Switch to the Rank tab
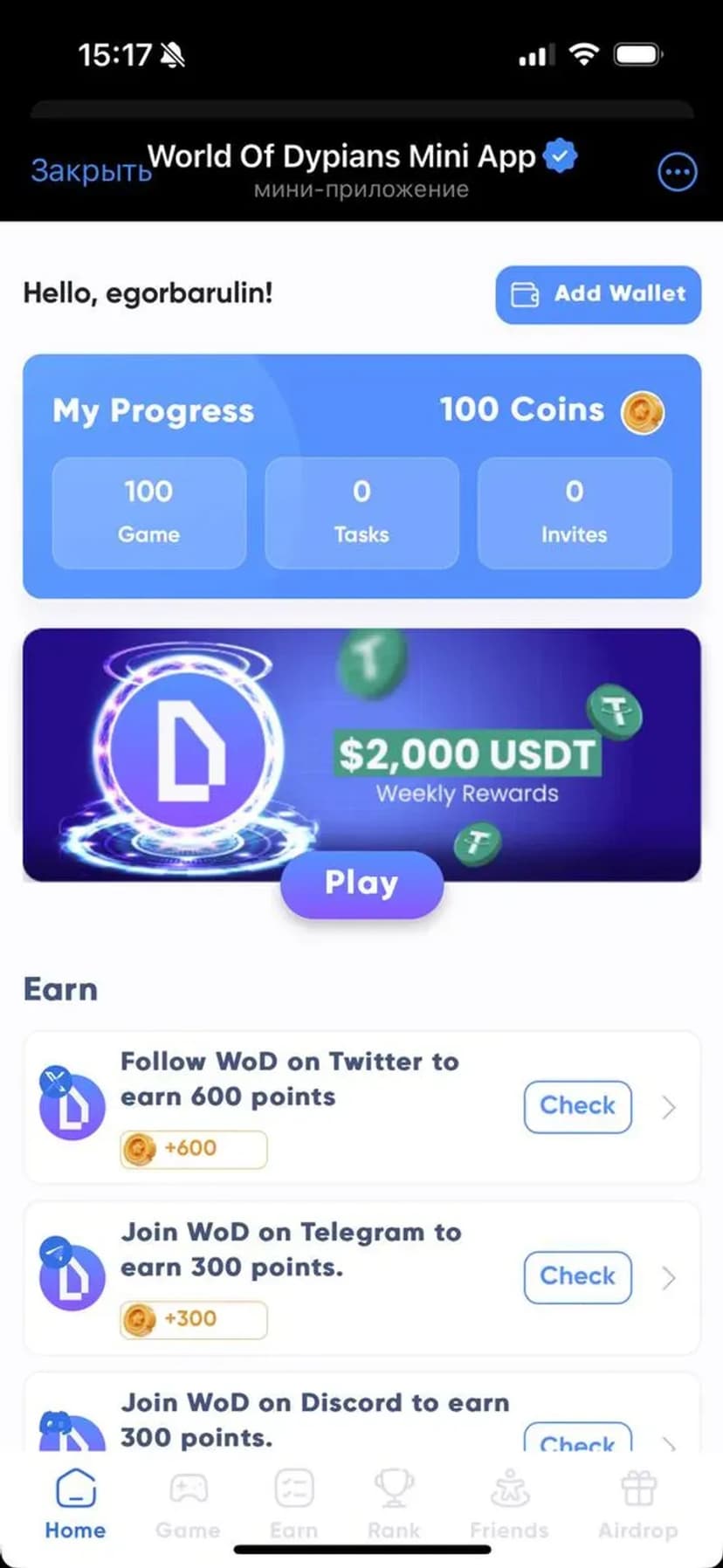Viewport: 723px width, 1568px height. 394,1503
